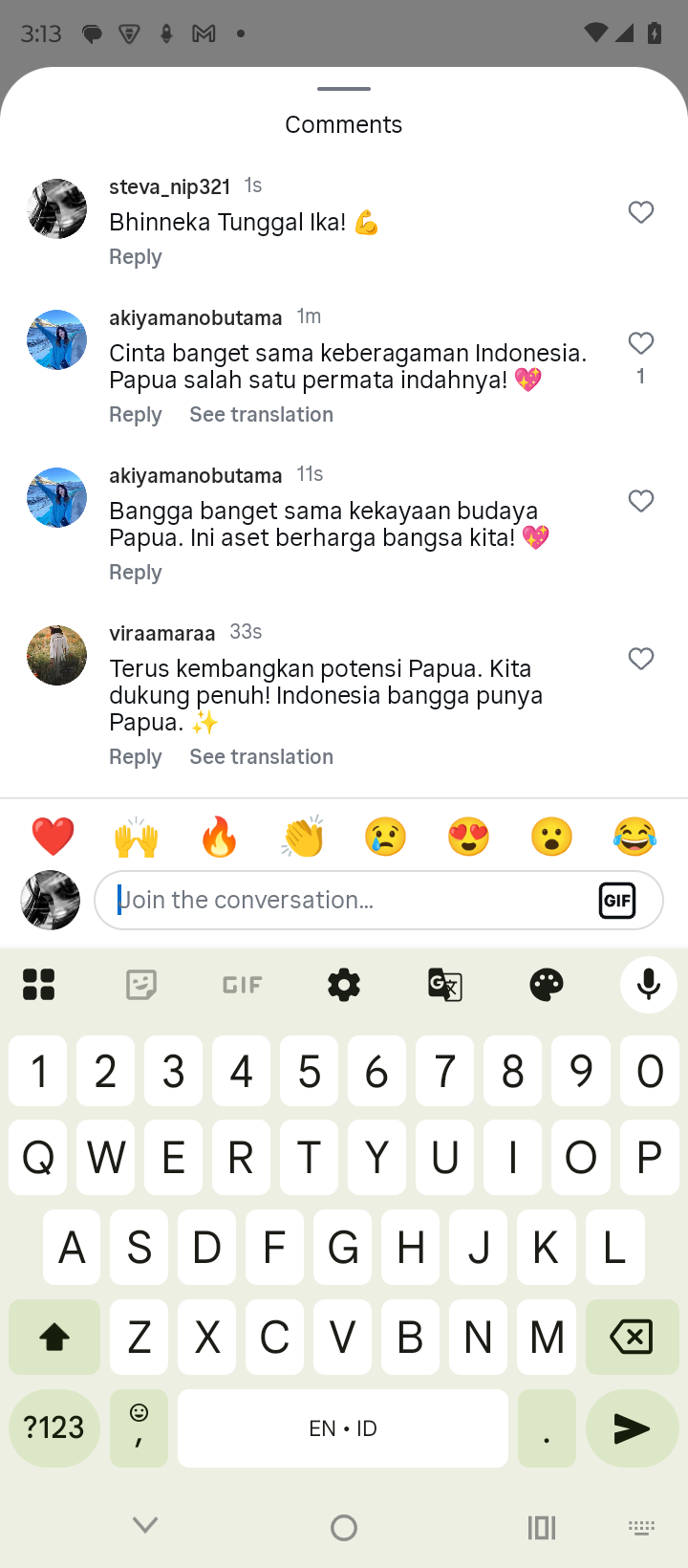Like viraamaraa's comment
This screenshot has height=1568, width=688.
click(x=641, y=659)
